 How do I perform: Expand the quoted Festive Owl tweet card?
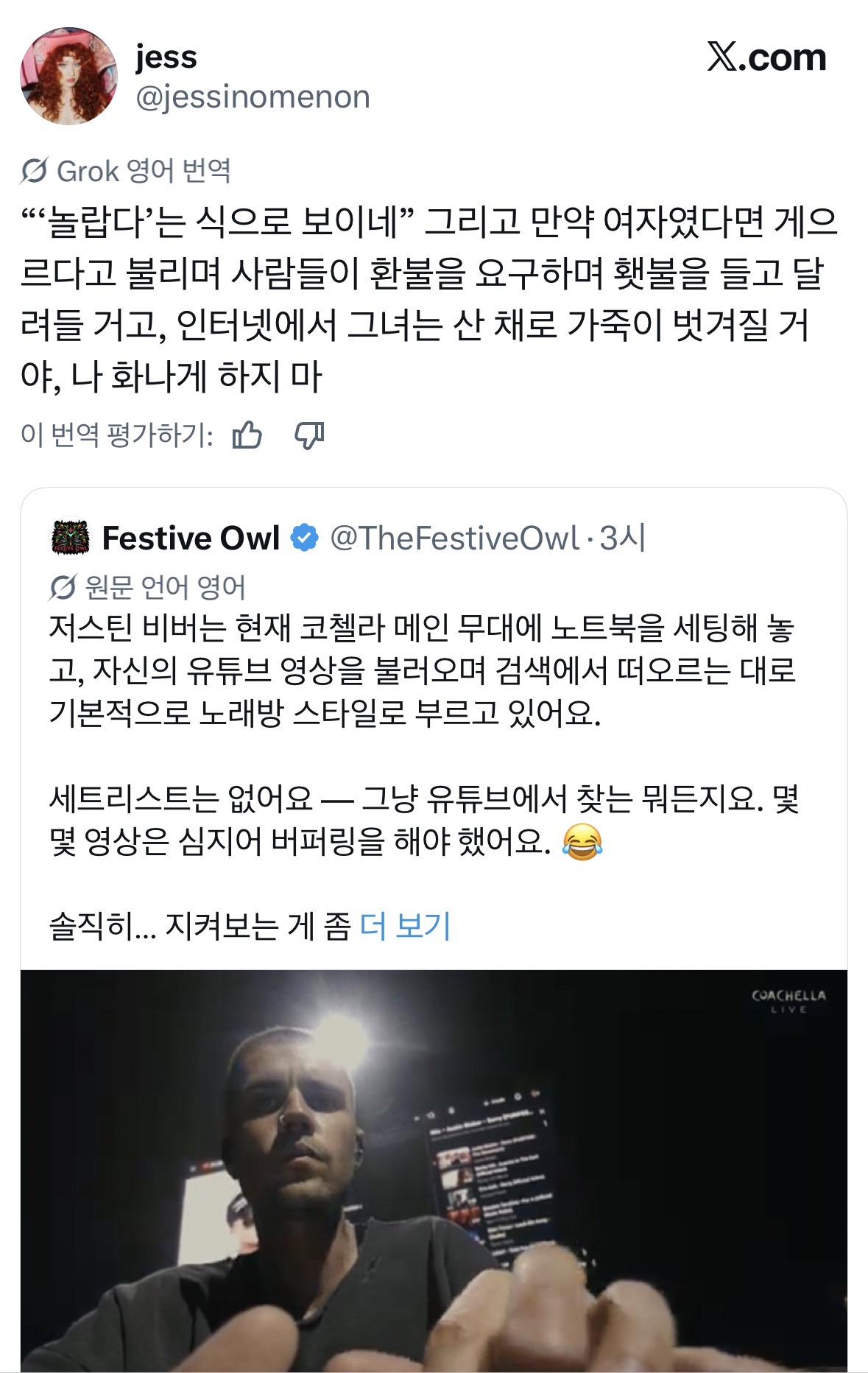coord(434,737)
